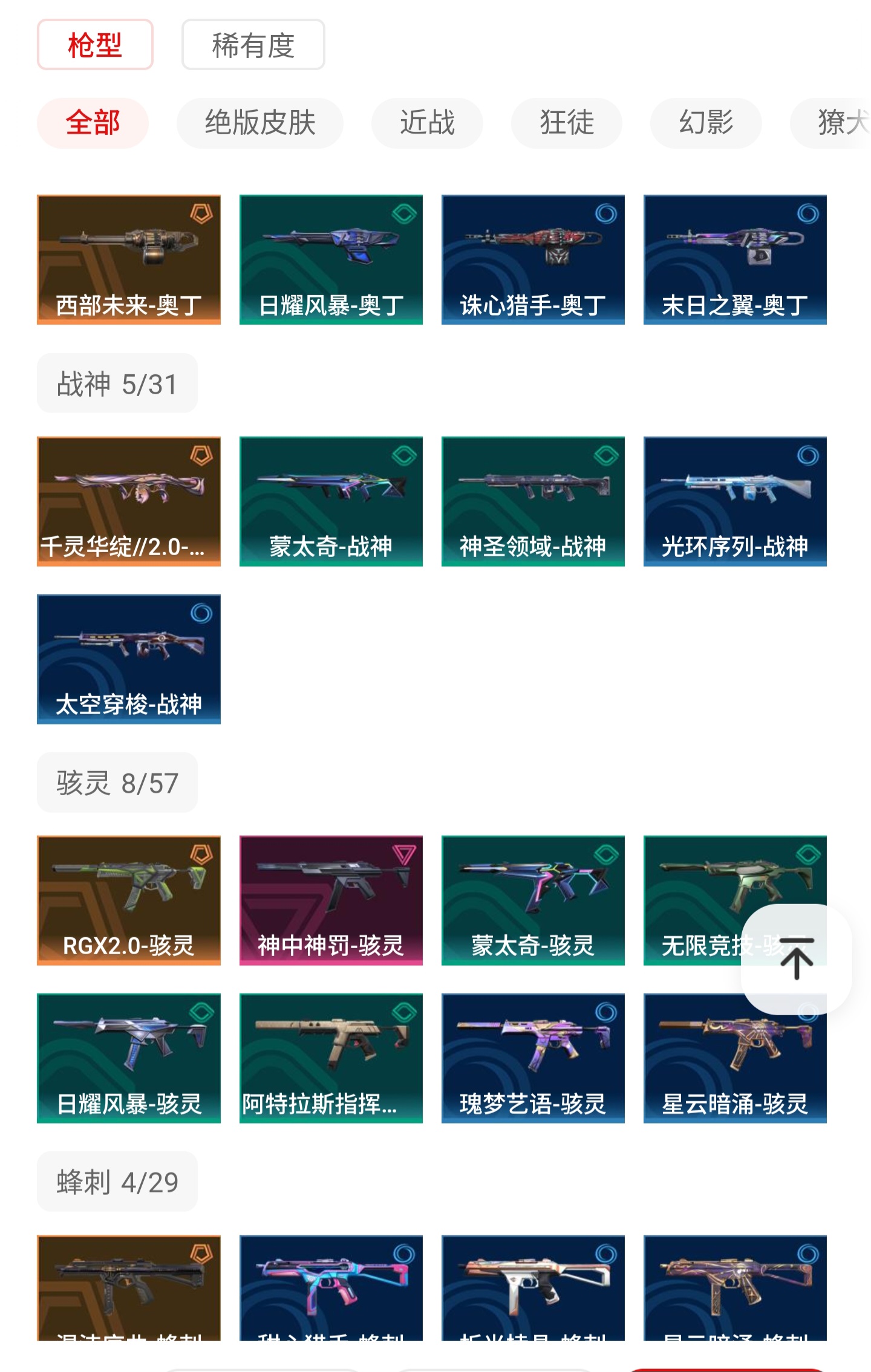
Task: Open 诛心猎手-奥丁 skin details
Action: pos(533,259)
